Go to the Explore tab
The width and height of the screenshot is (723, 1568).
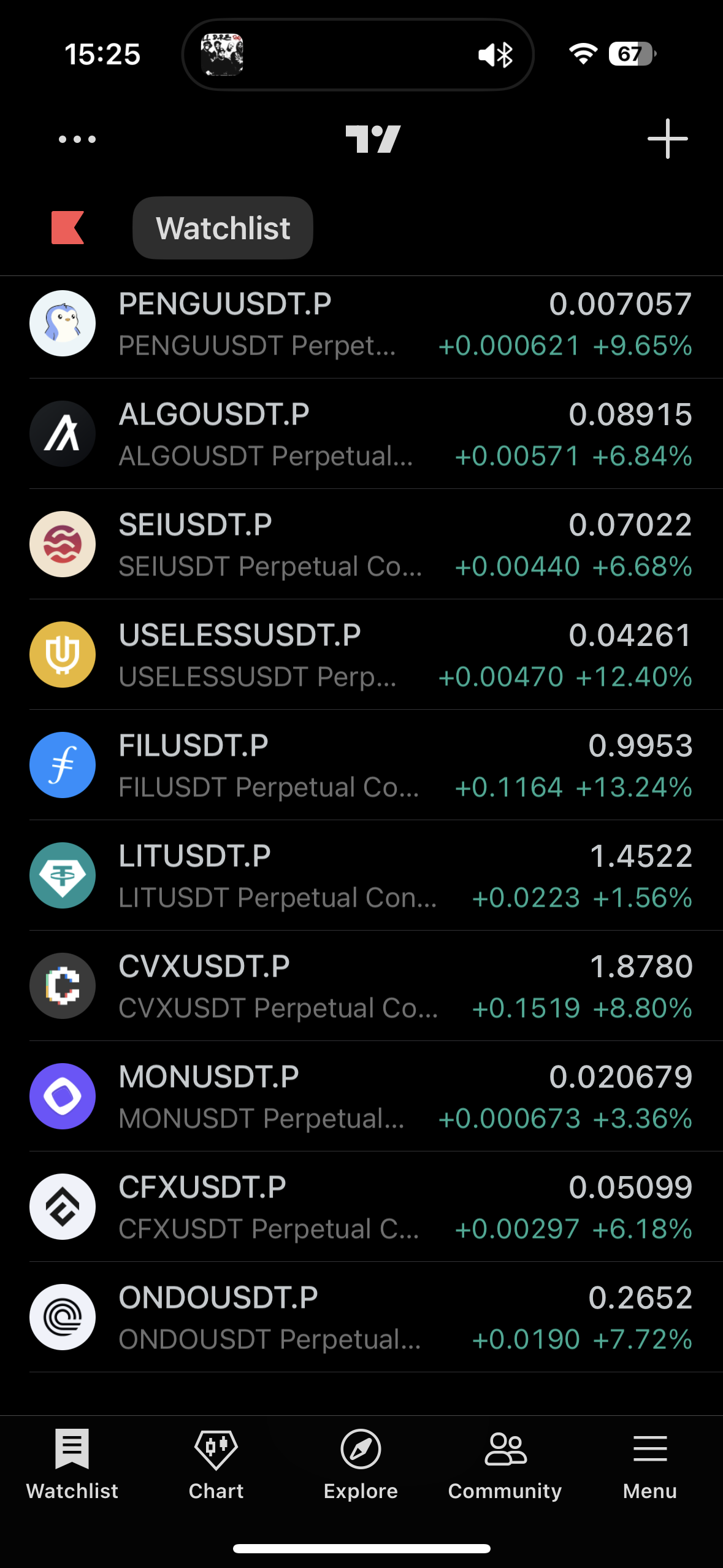[x=361, y=1463]
